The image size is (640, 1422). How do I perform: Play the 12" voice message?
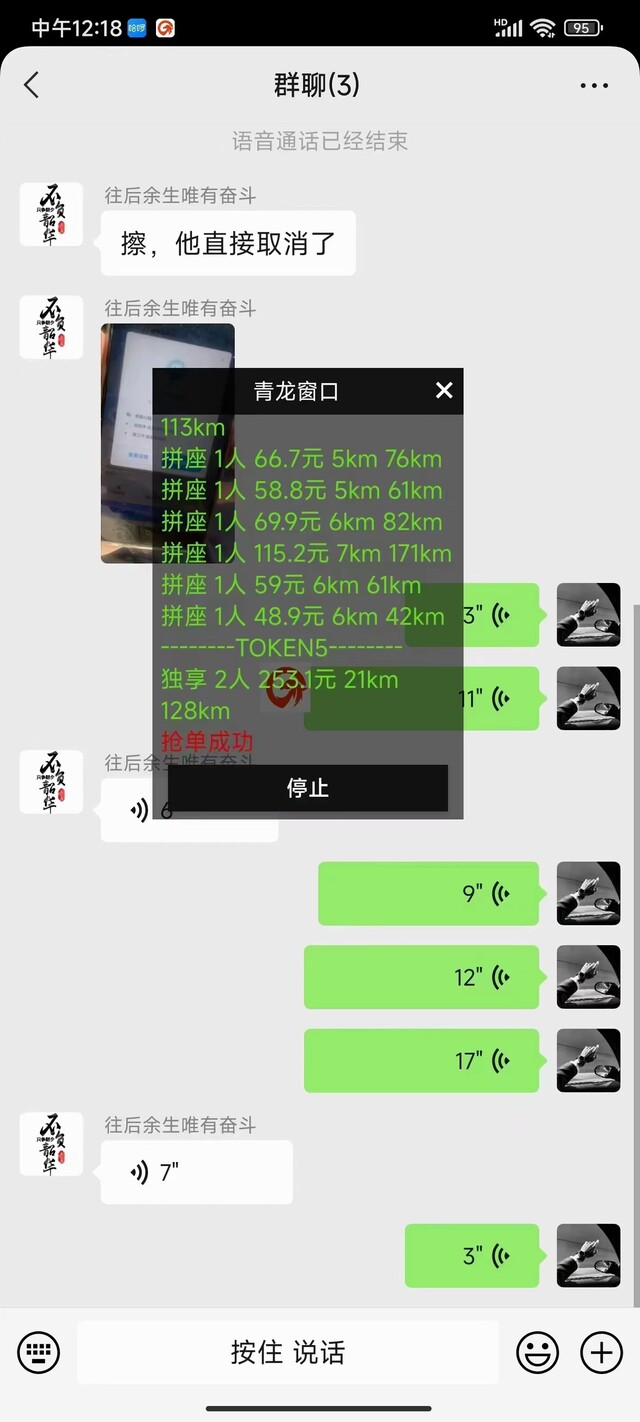point(422,977)
